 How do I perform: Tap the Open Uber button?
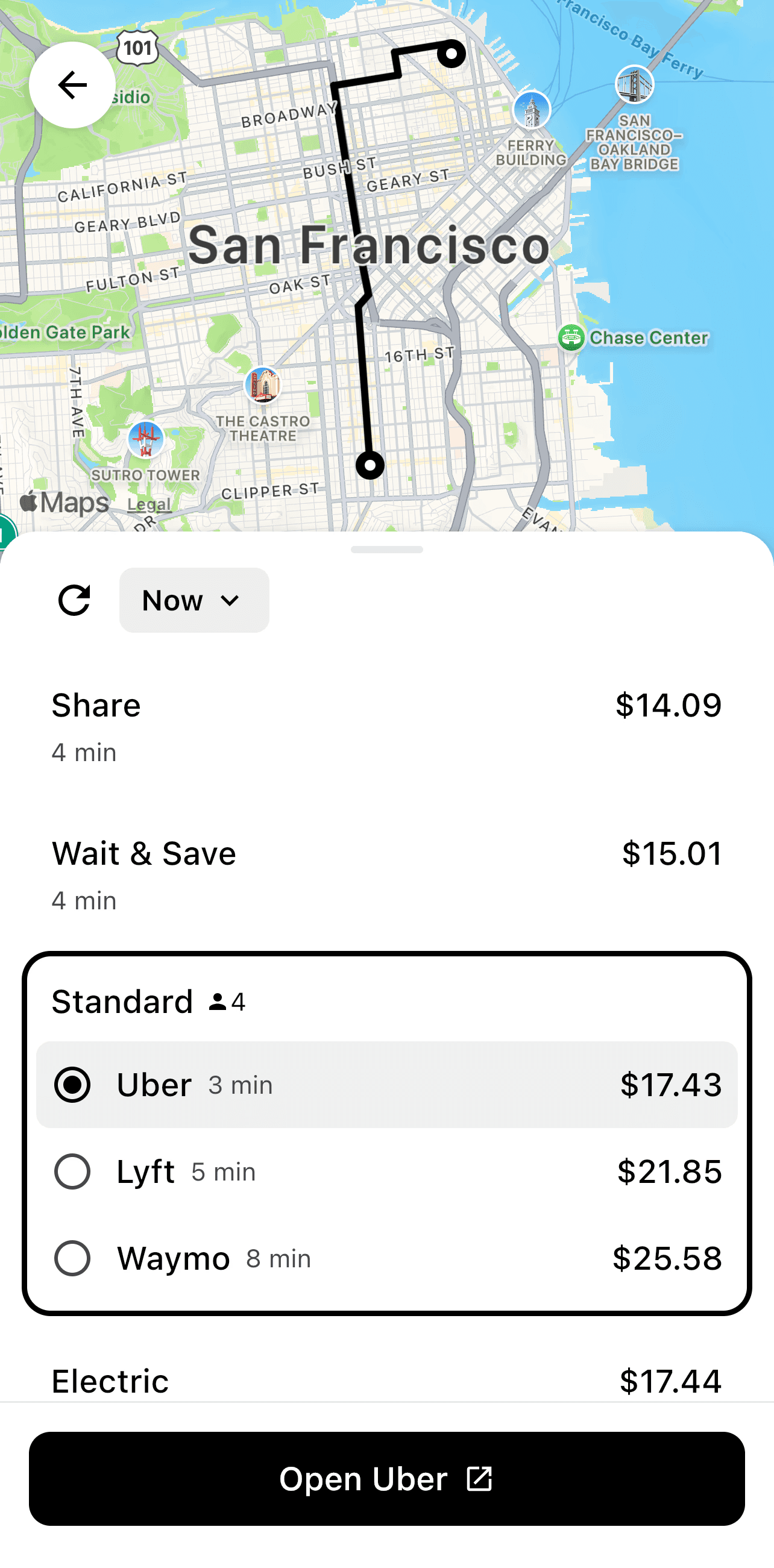click(386, 1478)
